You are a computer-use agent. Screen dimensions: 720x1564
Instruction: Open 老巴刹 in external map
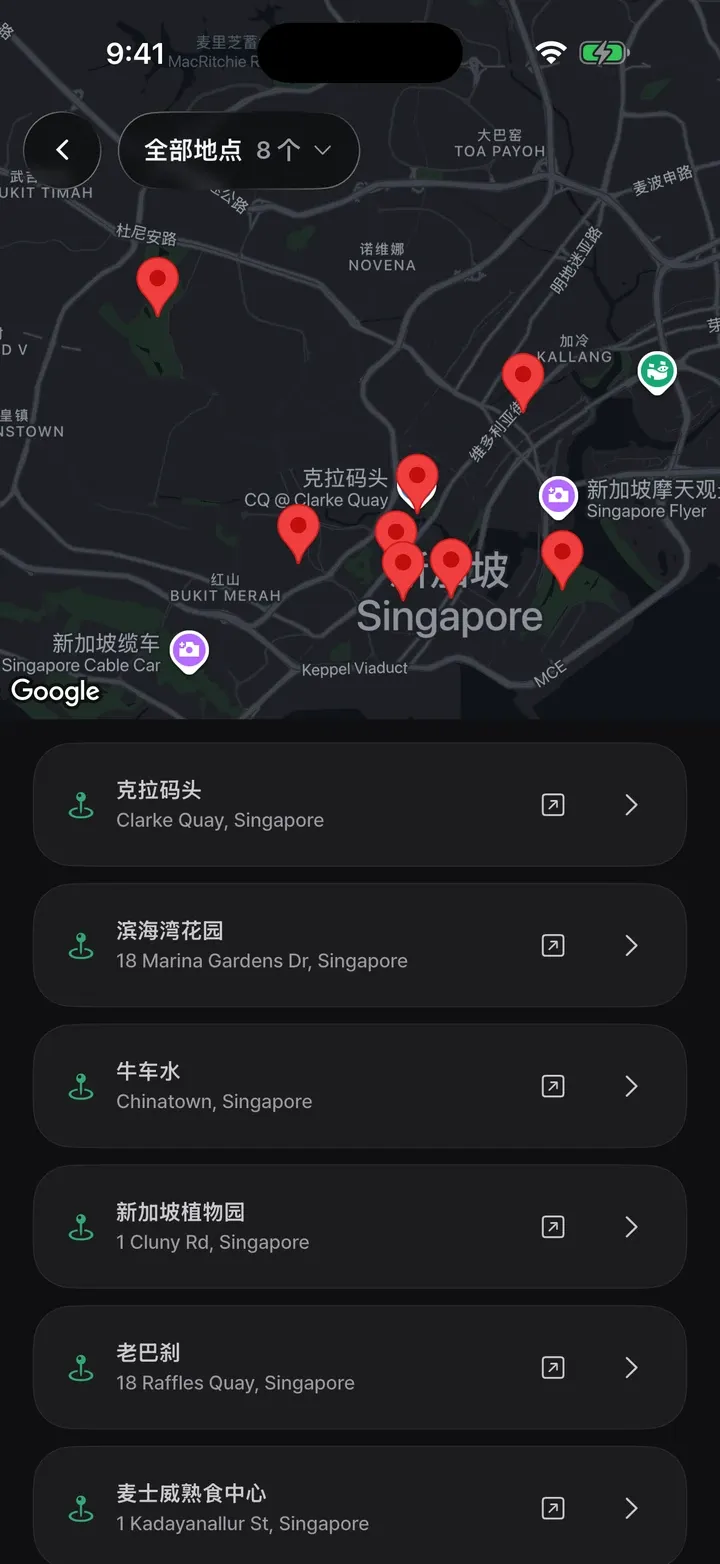click(553, 1367)
